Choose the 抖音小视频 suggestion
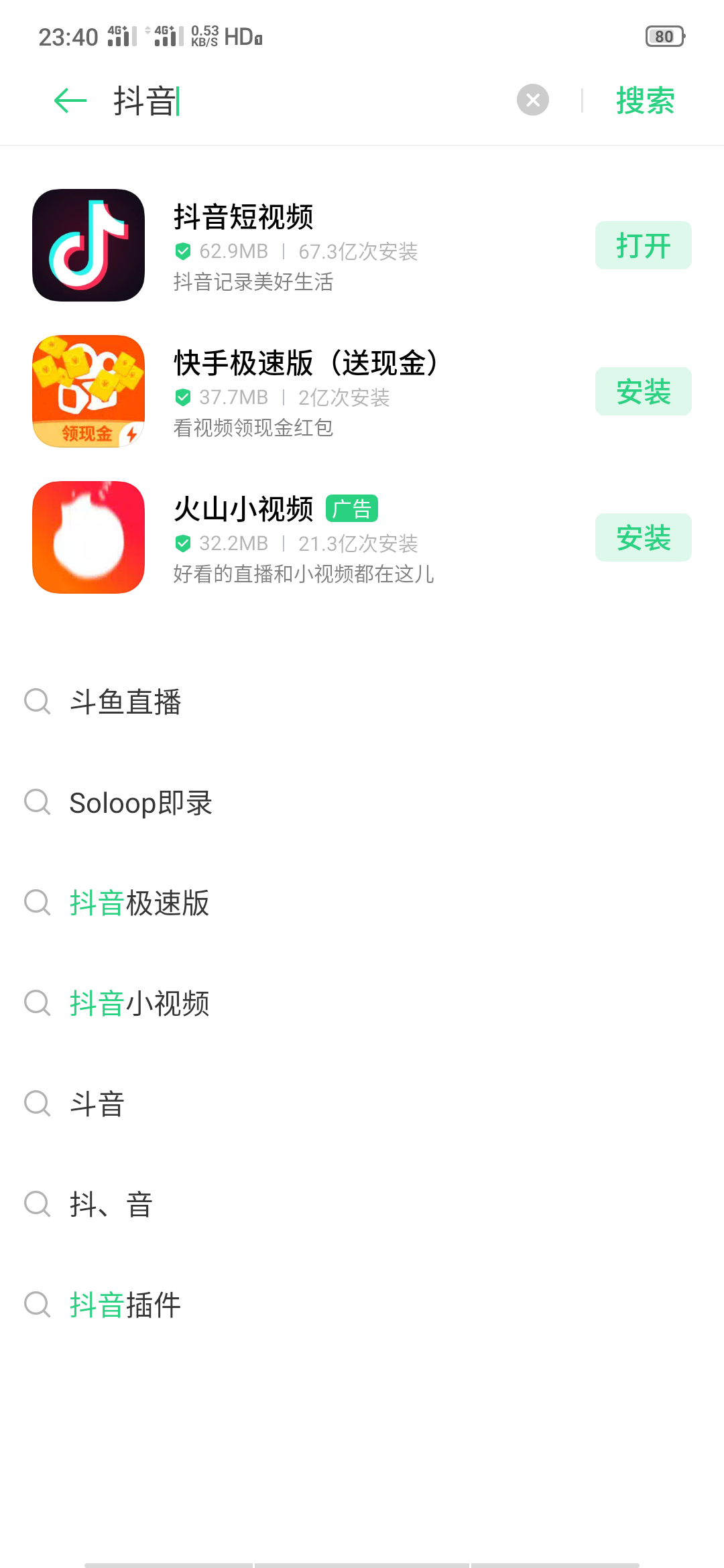Viewport: 724px width, 1568px height. point(362,1003)
